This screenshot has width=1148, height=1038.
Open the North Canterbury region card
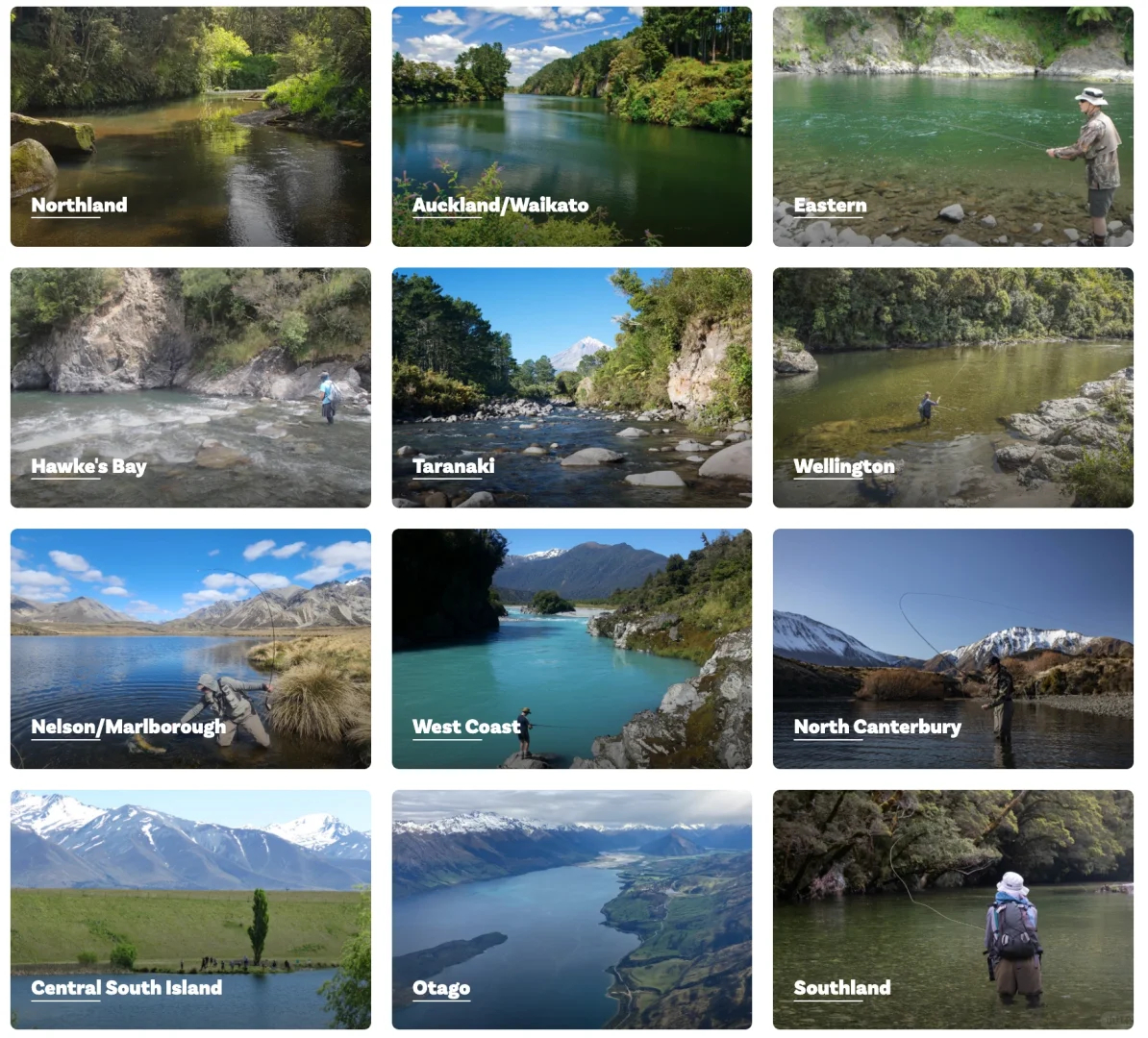coord(953,649)
